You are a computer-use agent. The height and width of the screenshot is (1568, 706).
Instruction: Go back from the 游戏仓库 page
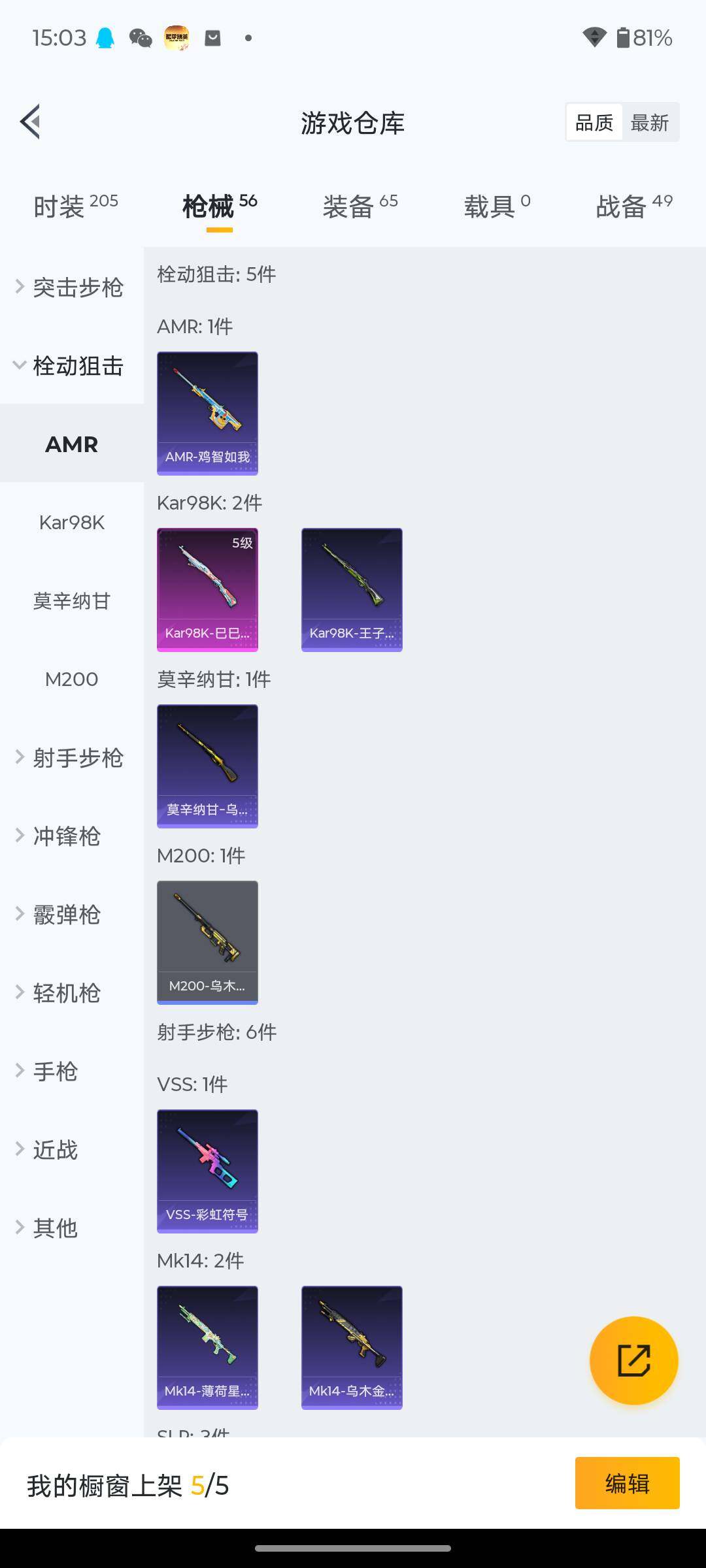click(x=30, y=122)
